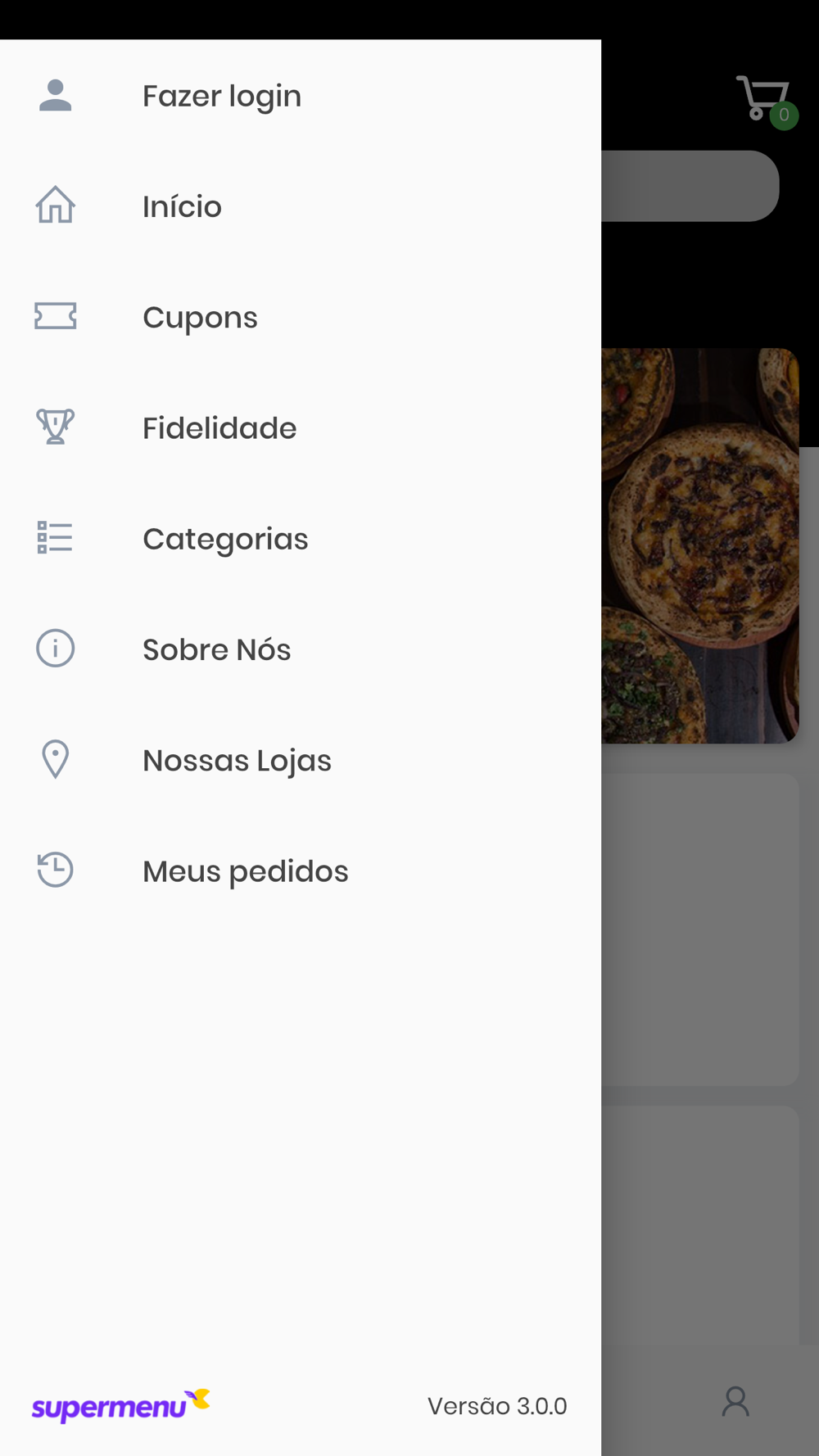Browse Categorias
The width and height of the screenshot is (819, 1456).
[301, 539]
